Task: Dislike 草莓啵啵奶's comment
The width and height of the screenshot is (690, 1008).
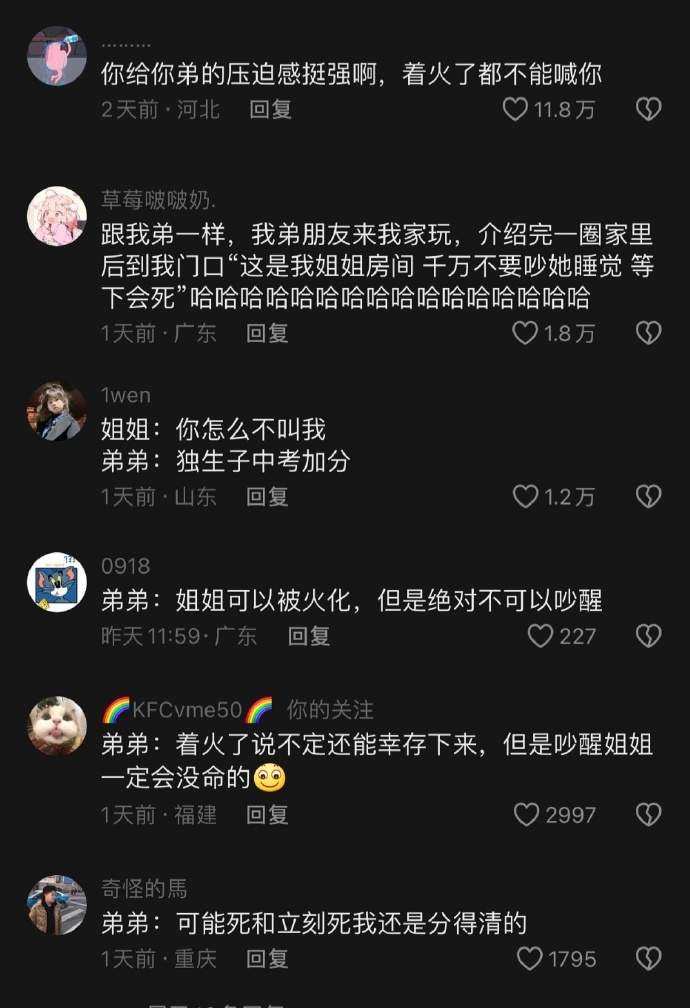Action: [649, 333]
